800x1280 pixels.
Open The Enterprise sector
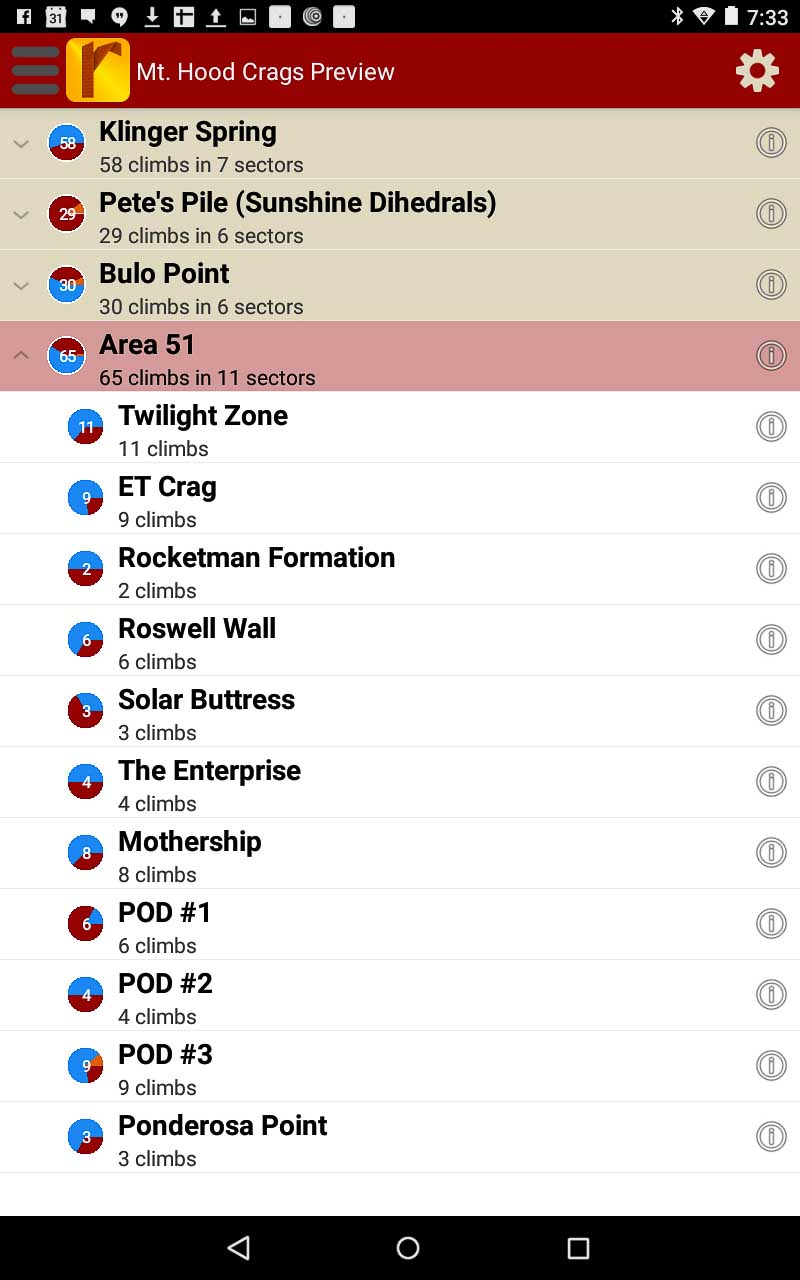[209, 783]
